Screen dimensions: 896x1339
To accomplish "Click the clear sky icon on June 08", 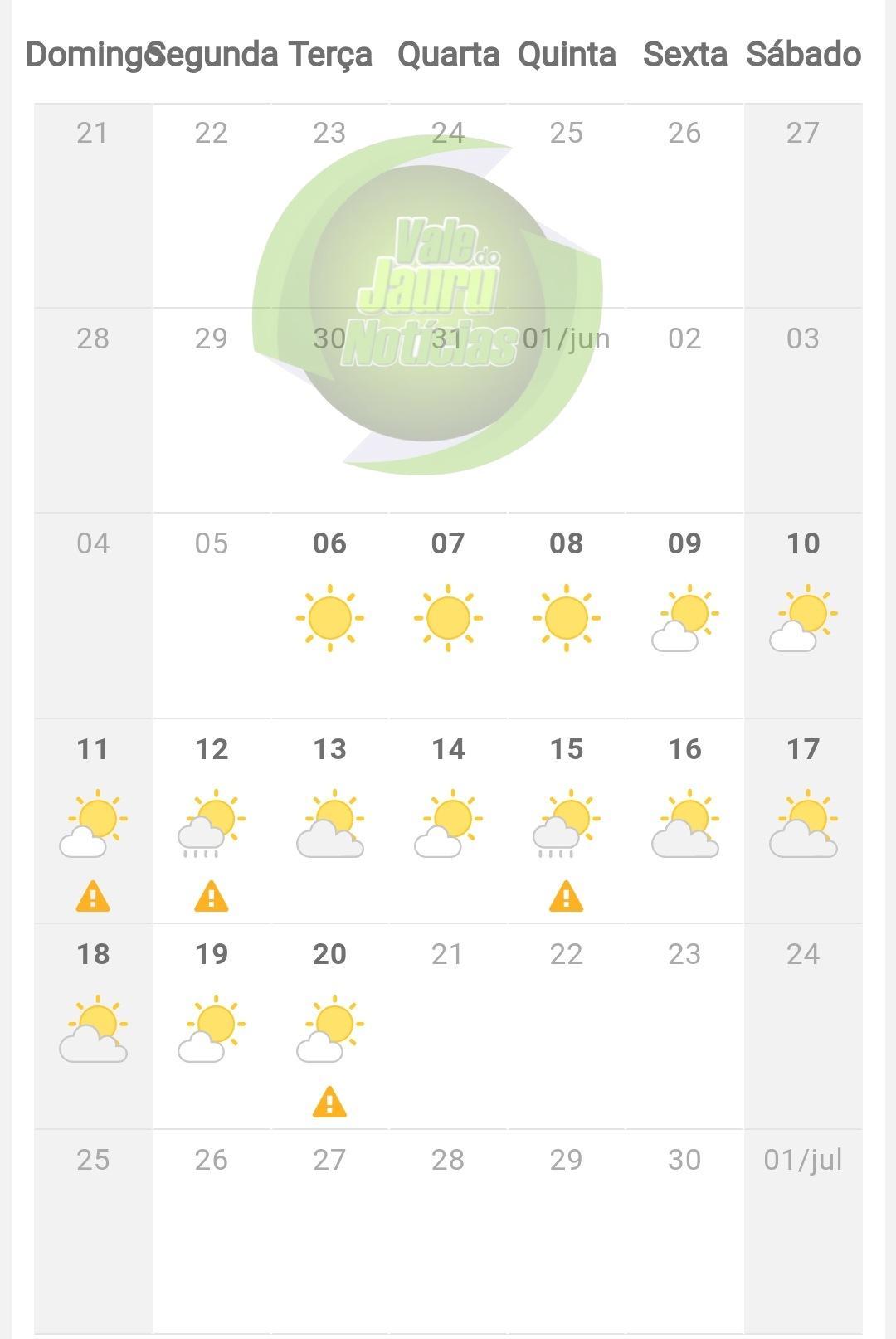I will (x=567, y=616).
